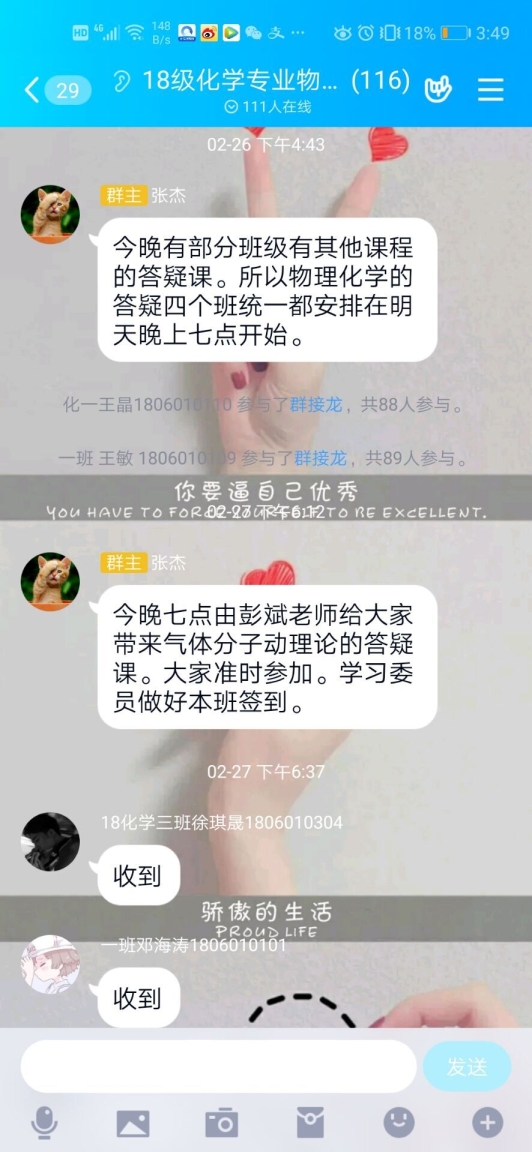532x1152 pixels.
Task: Open the emoji panel
Action: coord(398,1123)
